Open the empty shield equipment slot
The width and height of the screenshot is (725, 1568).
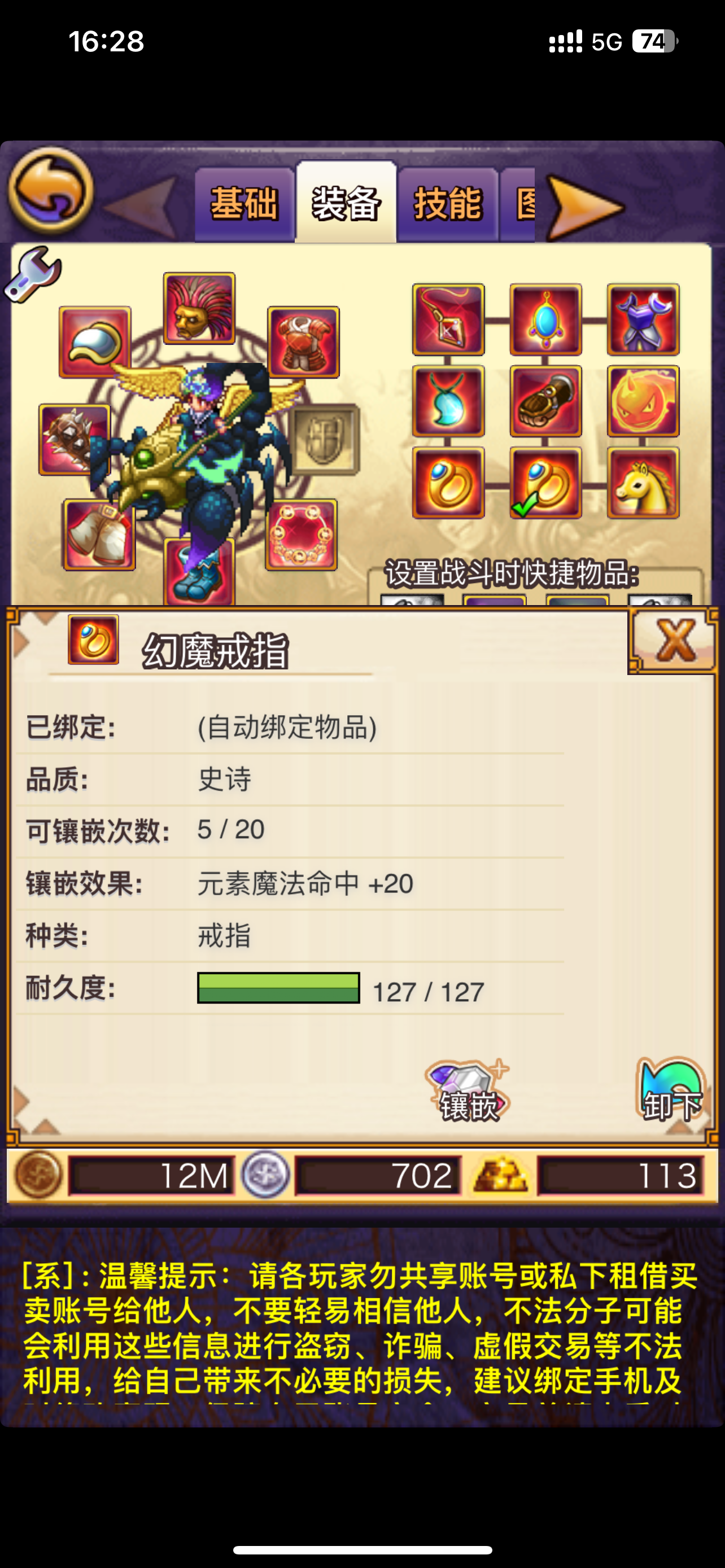[x=324, y=440]
